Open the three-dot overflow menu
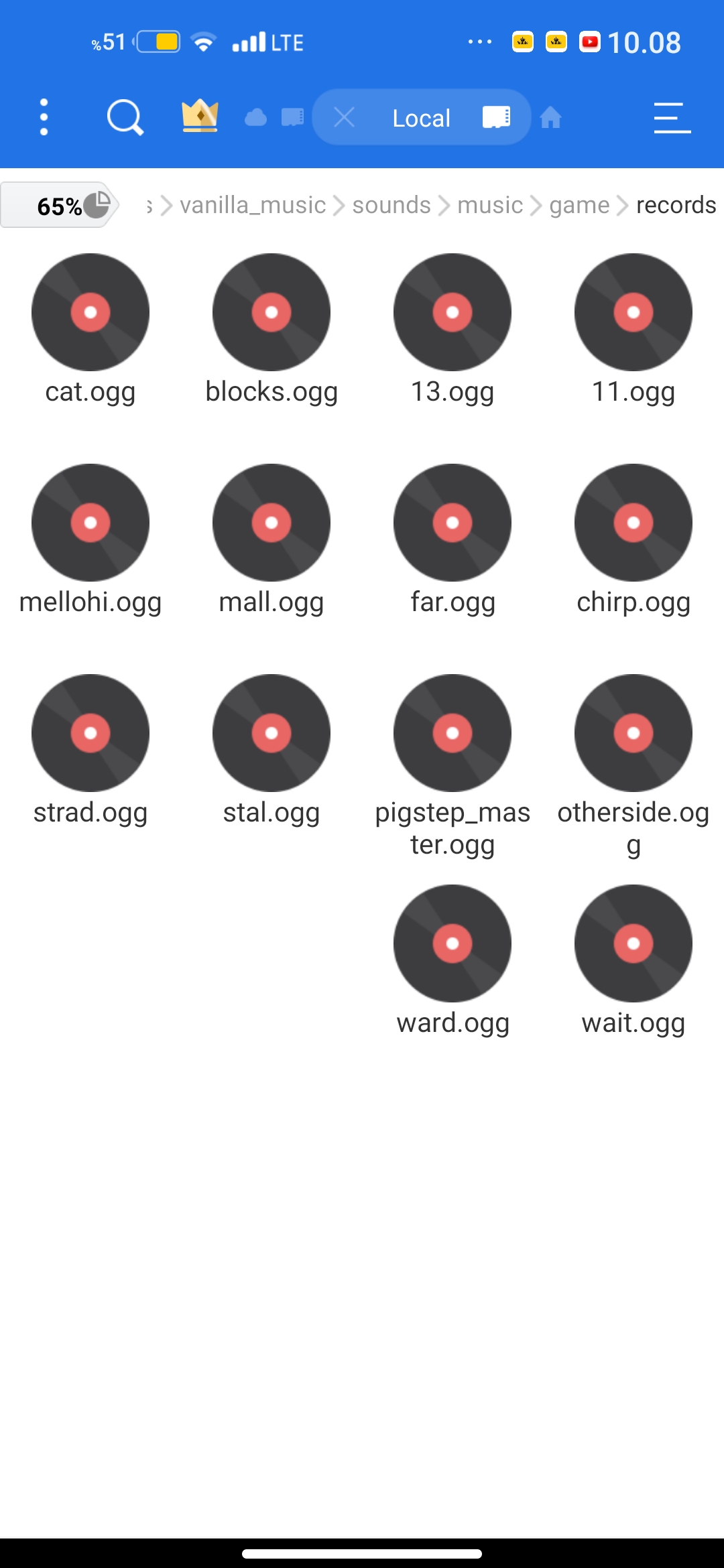 [x=44, y=117]
